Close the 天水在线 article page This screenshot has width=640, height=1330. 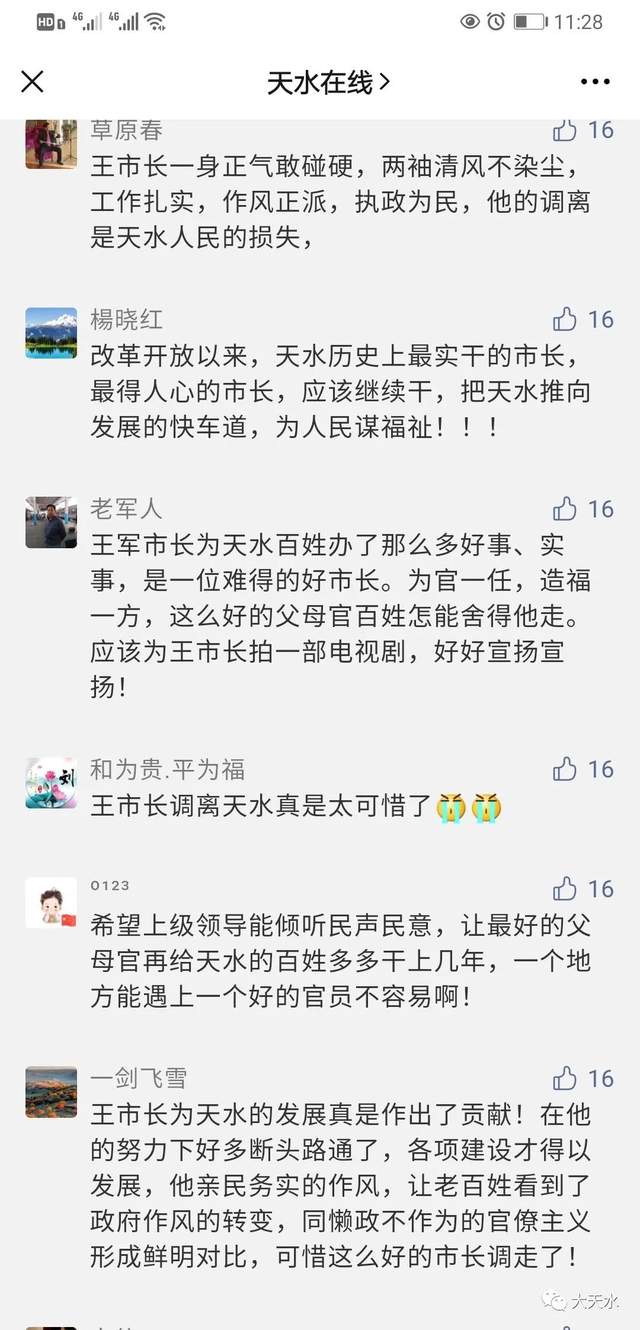33,82
